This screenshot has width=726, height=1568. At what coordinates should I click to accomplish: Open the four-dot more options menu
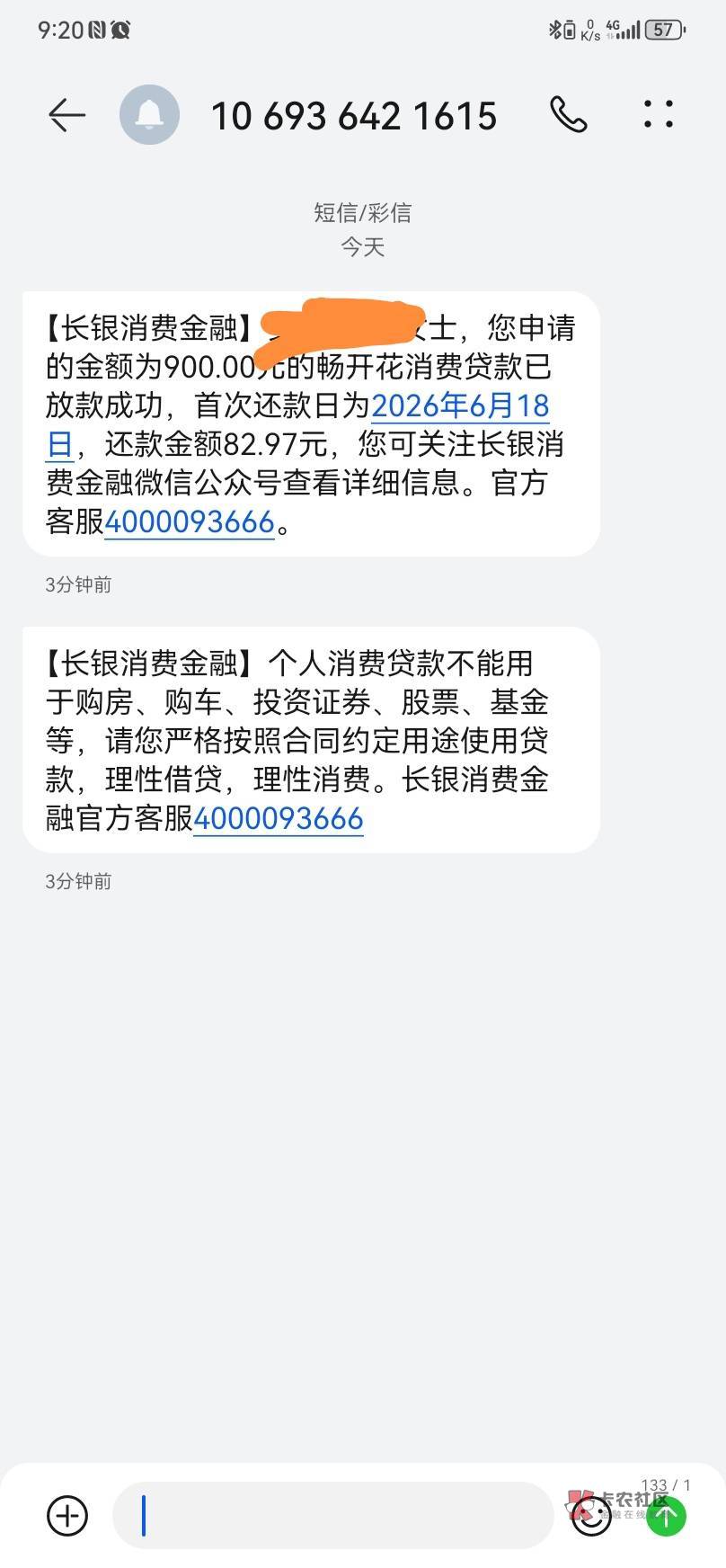point(659,114)
